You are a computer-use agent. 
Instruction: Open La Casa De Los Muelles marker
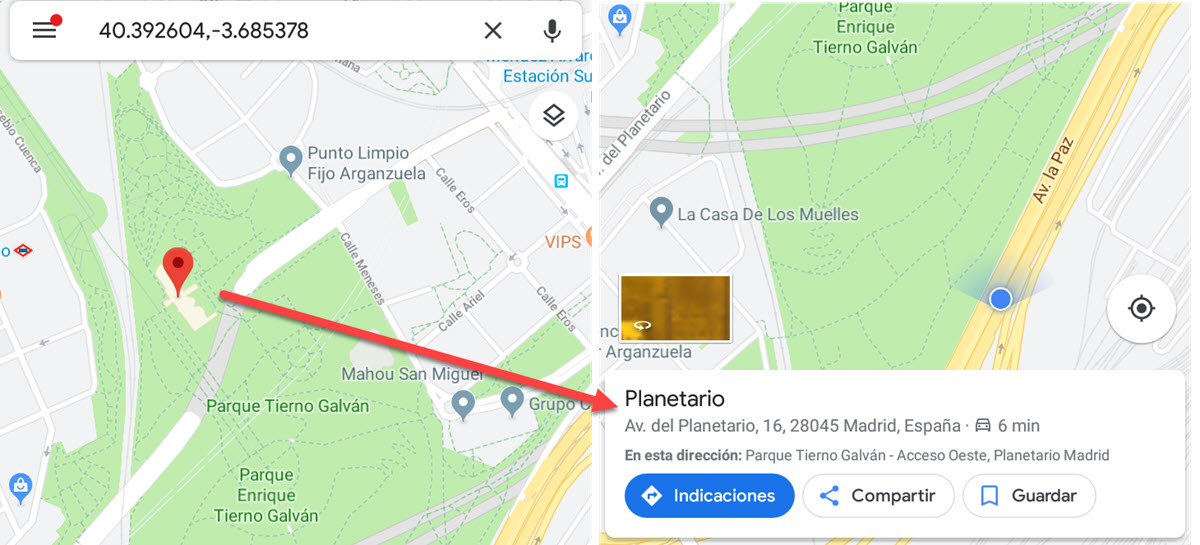[660, 211]
